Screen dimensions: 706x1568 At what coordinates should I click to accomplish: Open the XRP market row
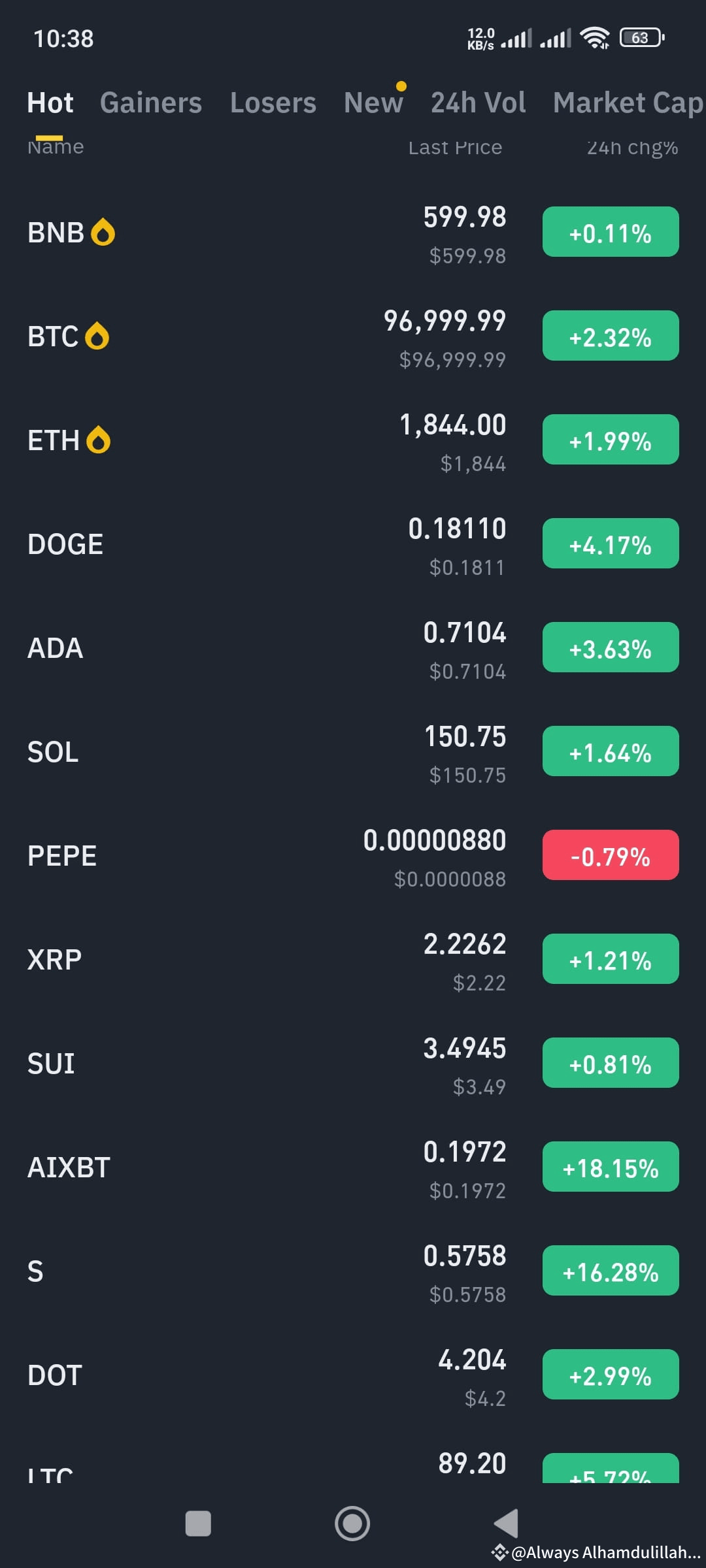coord(353,960)
